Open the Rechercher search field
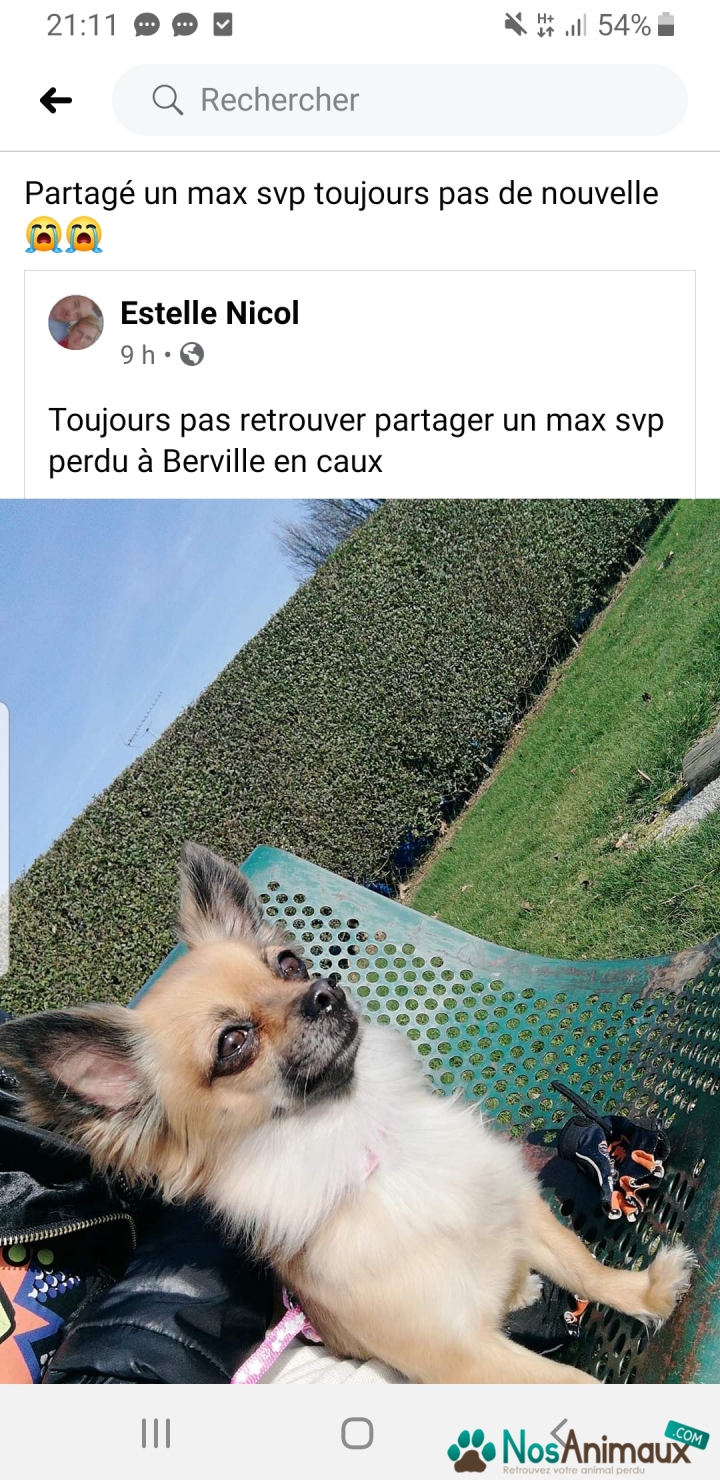The height and width of the screenshot is (1480, 720). click(x=400, y=100)
